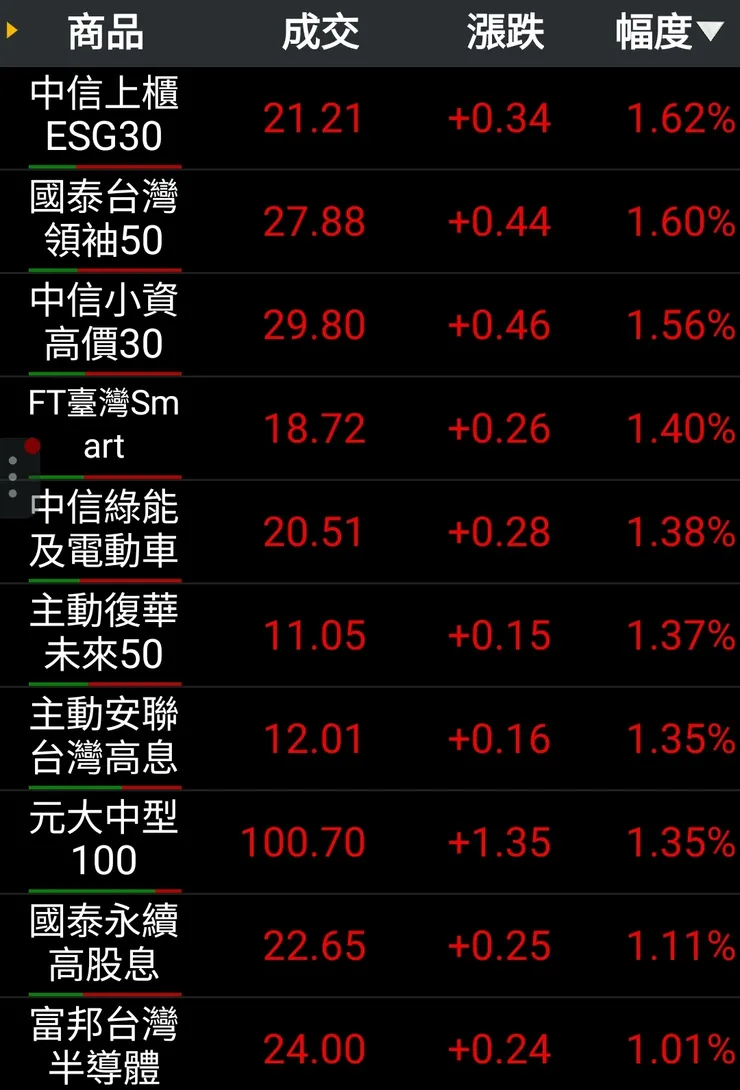Click the yellow arrow icon at top left
The width and height of the screenshot is (740, 1090).
[12, 31]
